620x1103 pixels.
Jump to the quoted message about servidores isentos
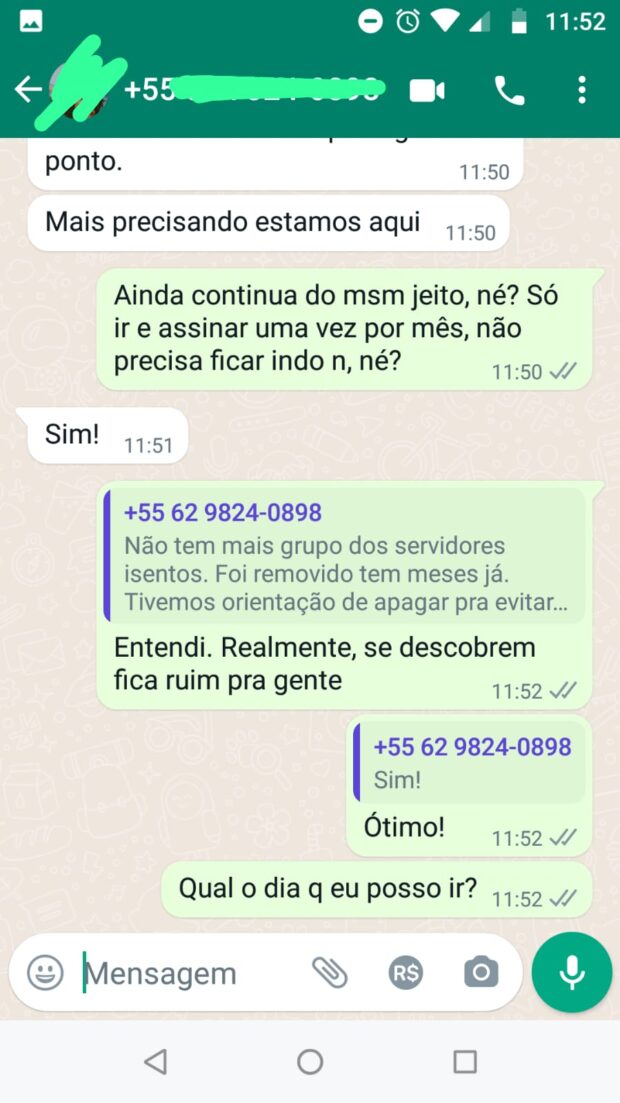tap(344, 556)
